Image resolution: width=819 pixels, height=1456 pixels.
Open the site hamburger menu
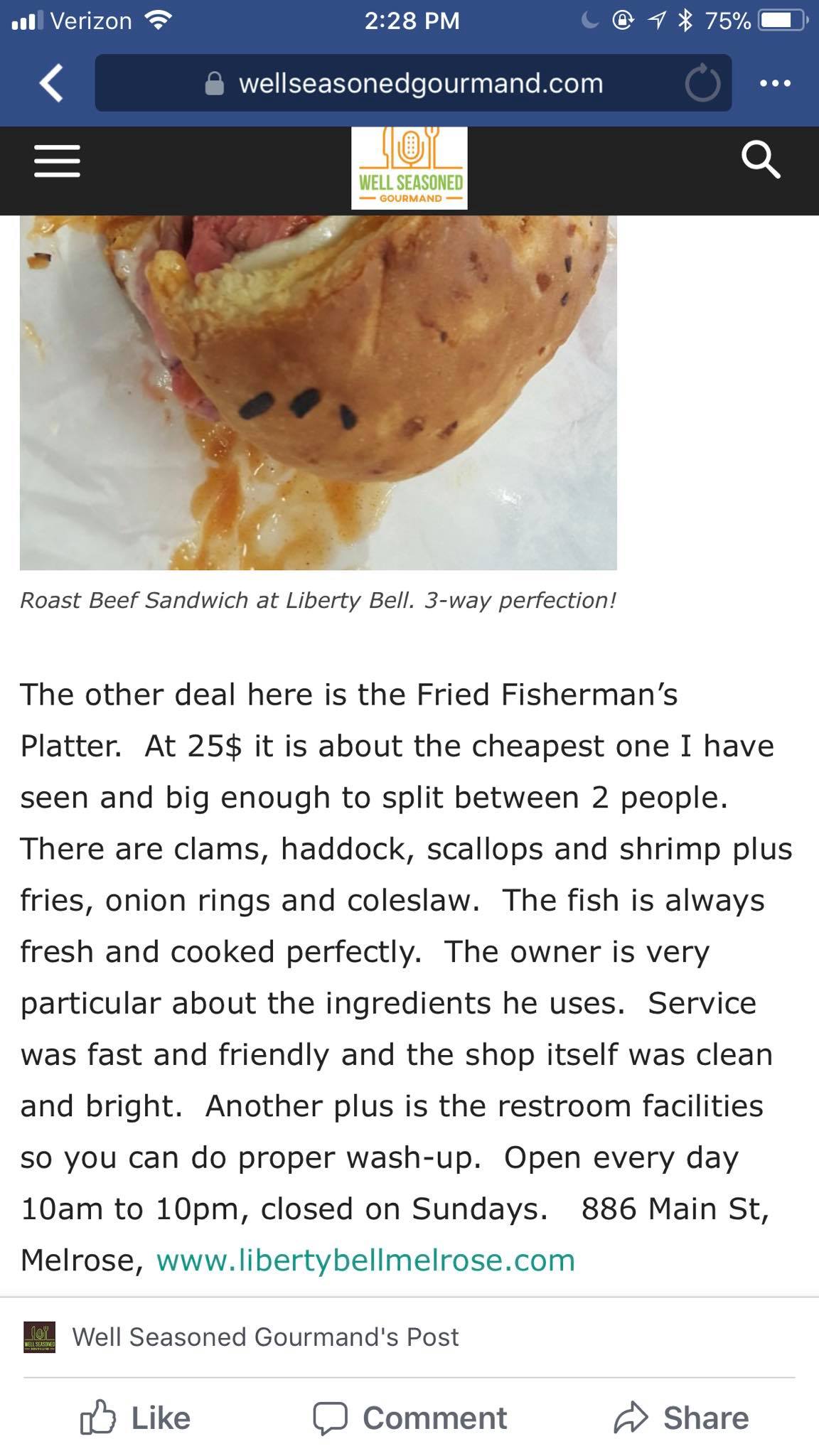point(57,161)
